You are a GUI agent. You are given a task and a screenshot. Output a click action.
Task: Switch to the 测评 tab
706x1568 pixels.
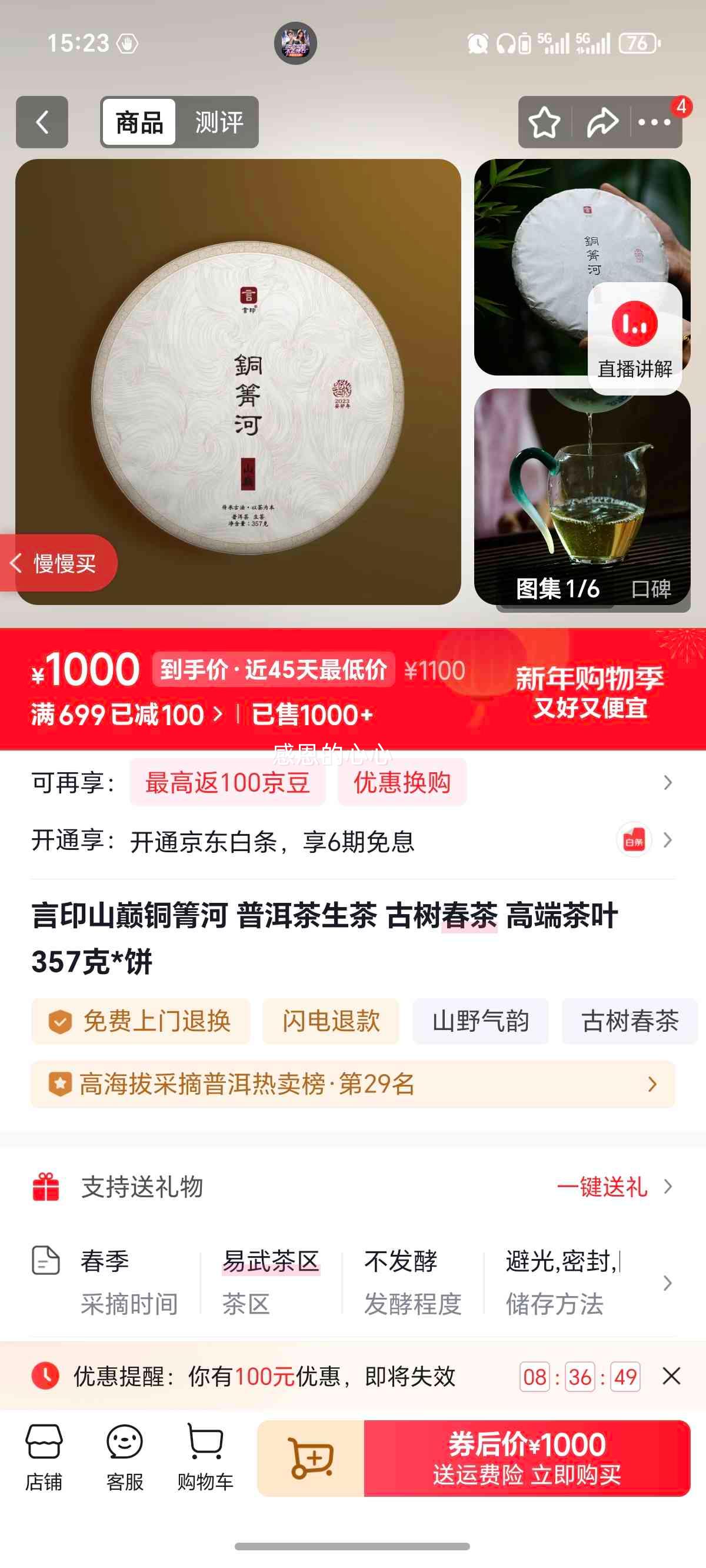(x=218, y=122)
